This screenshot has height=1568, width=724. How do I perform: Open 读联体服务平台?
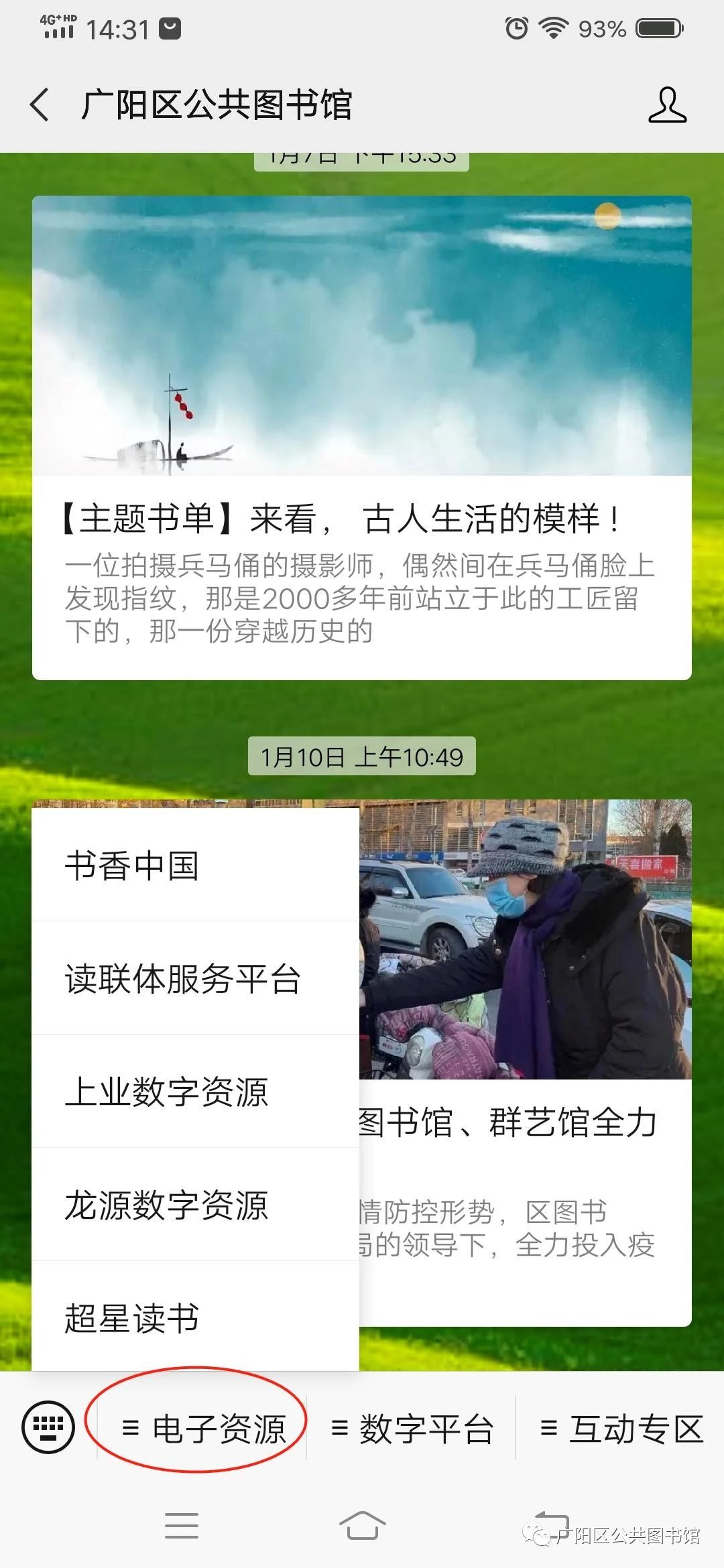pos(194,978)
